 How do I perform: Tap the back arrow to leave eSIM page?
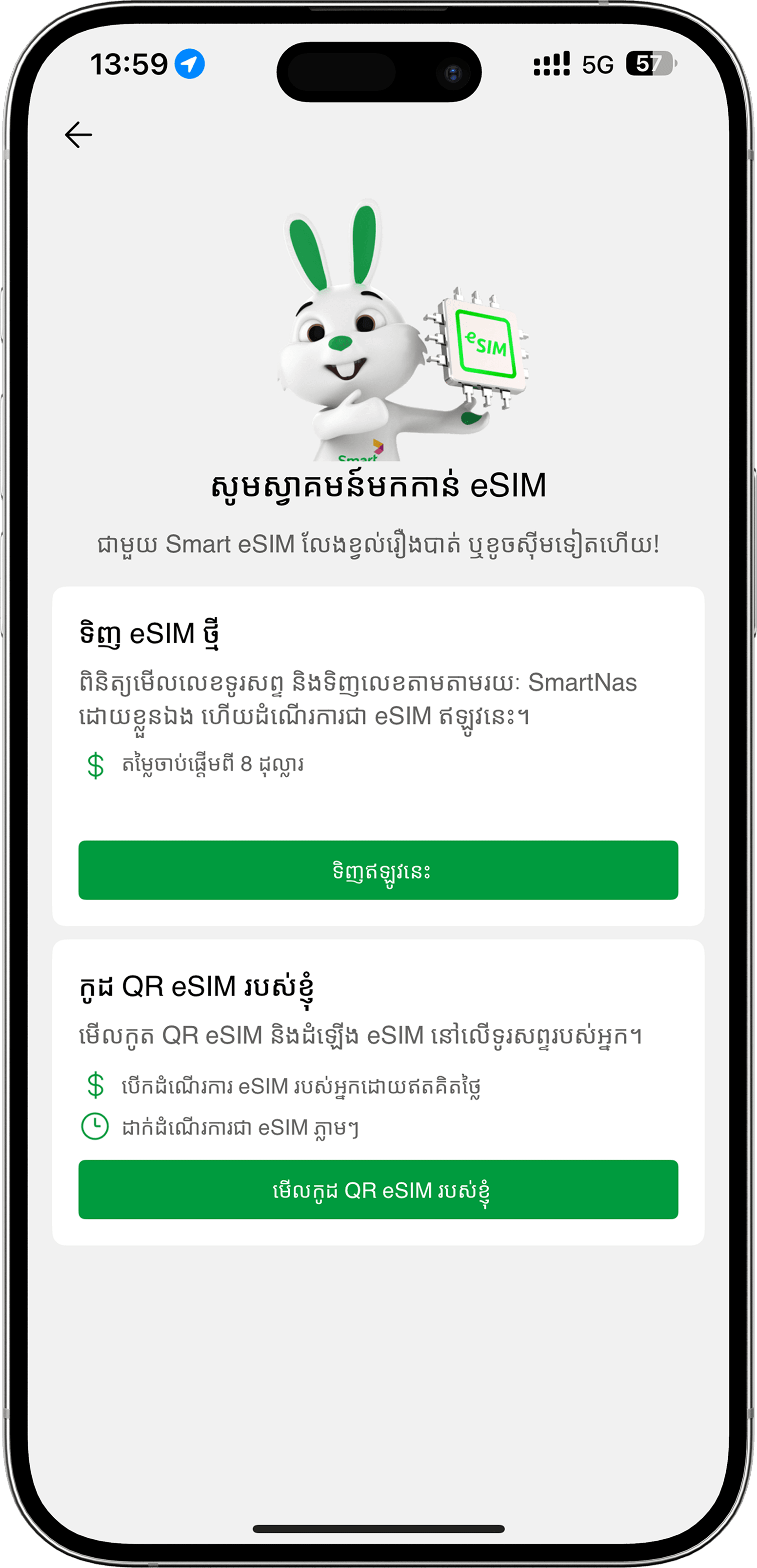[78, 135]
